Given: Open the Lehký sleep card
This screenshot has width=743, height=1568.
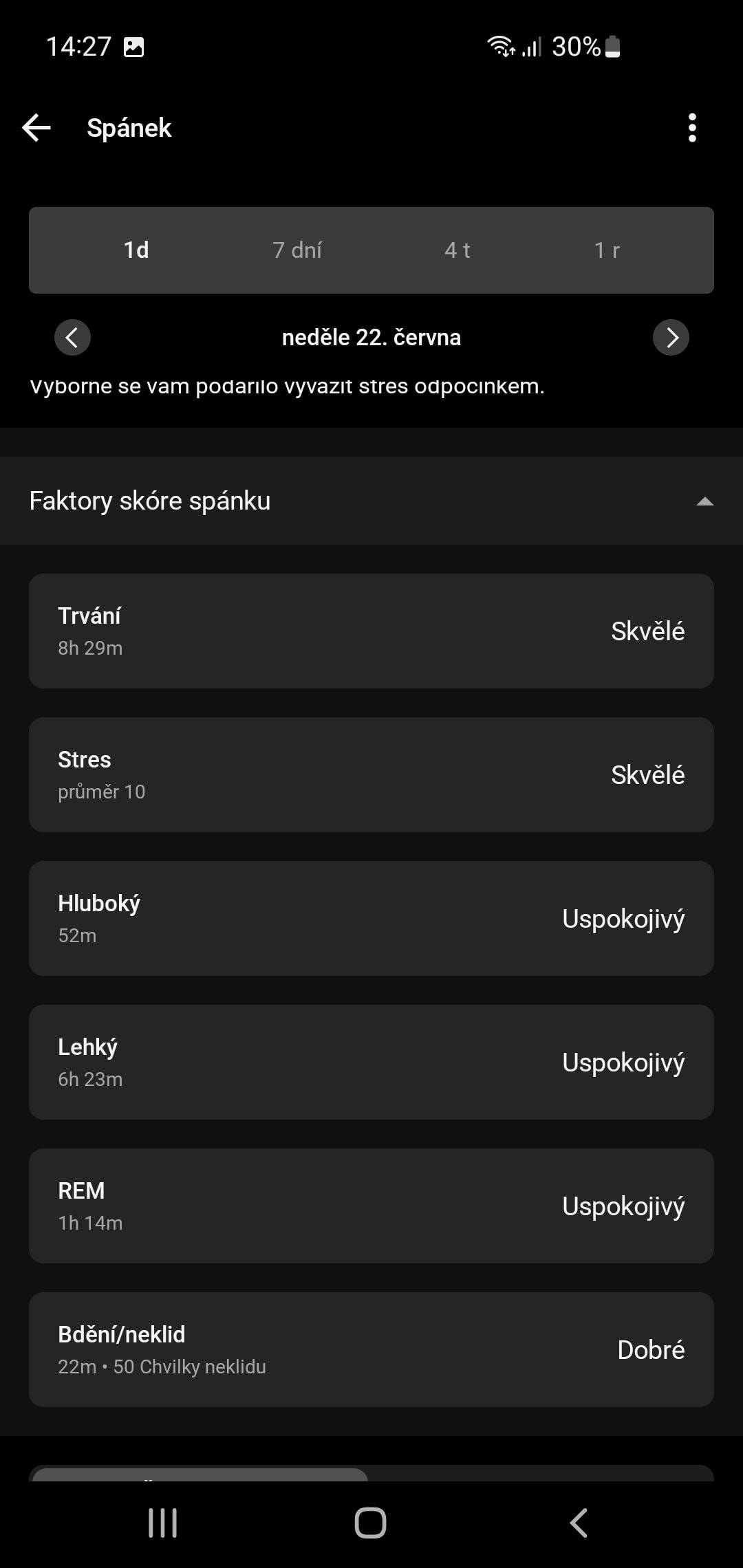Looking at the screenshot, I should (371, 1063).
